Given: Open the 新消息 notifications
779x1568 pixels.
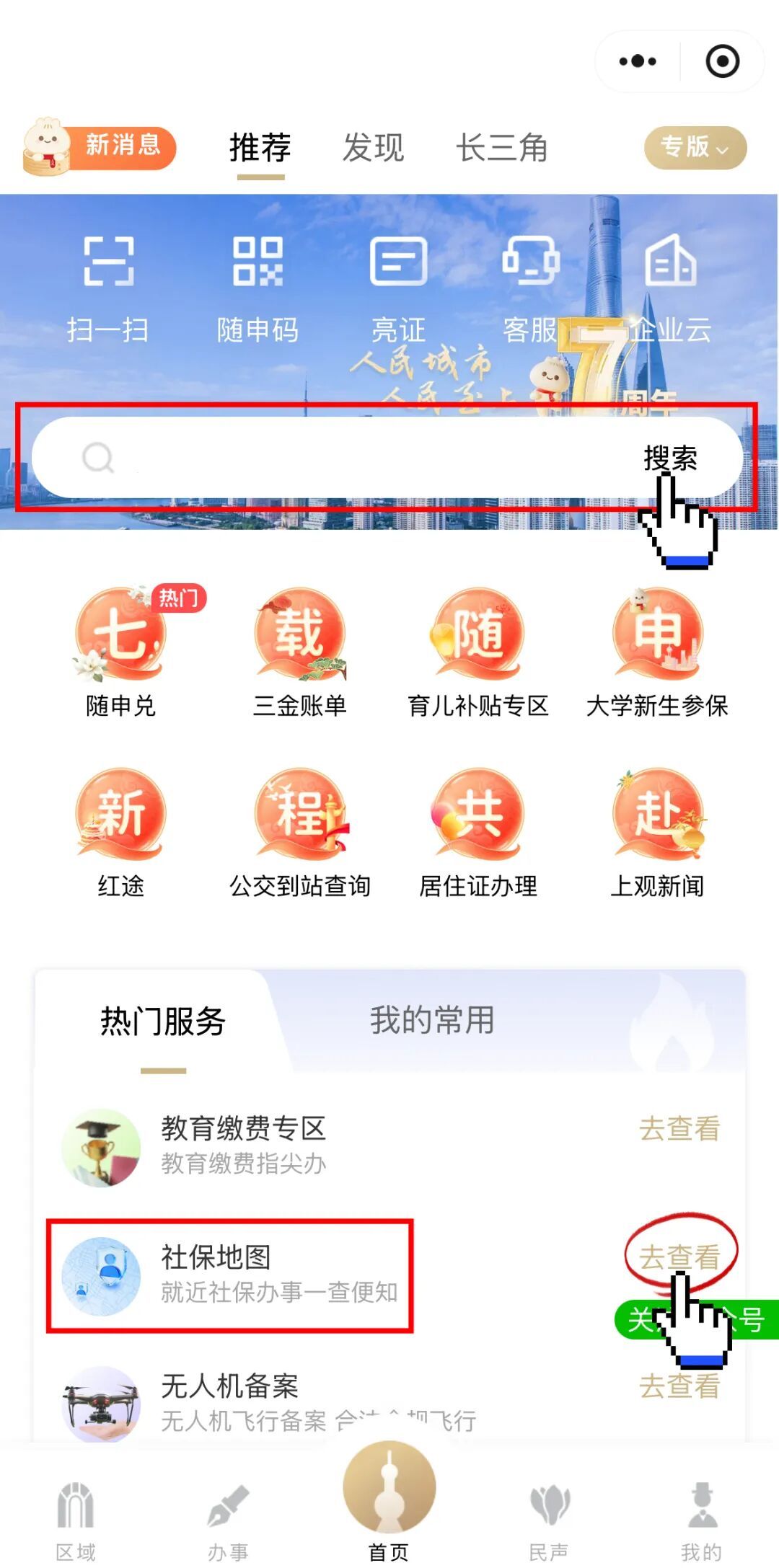Looking at the screenshot, I should [100, 147].
